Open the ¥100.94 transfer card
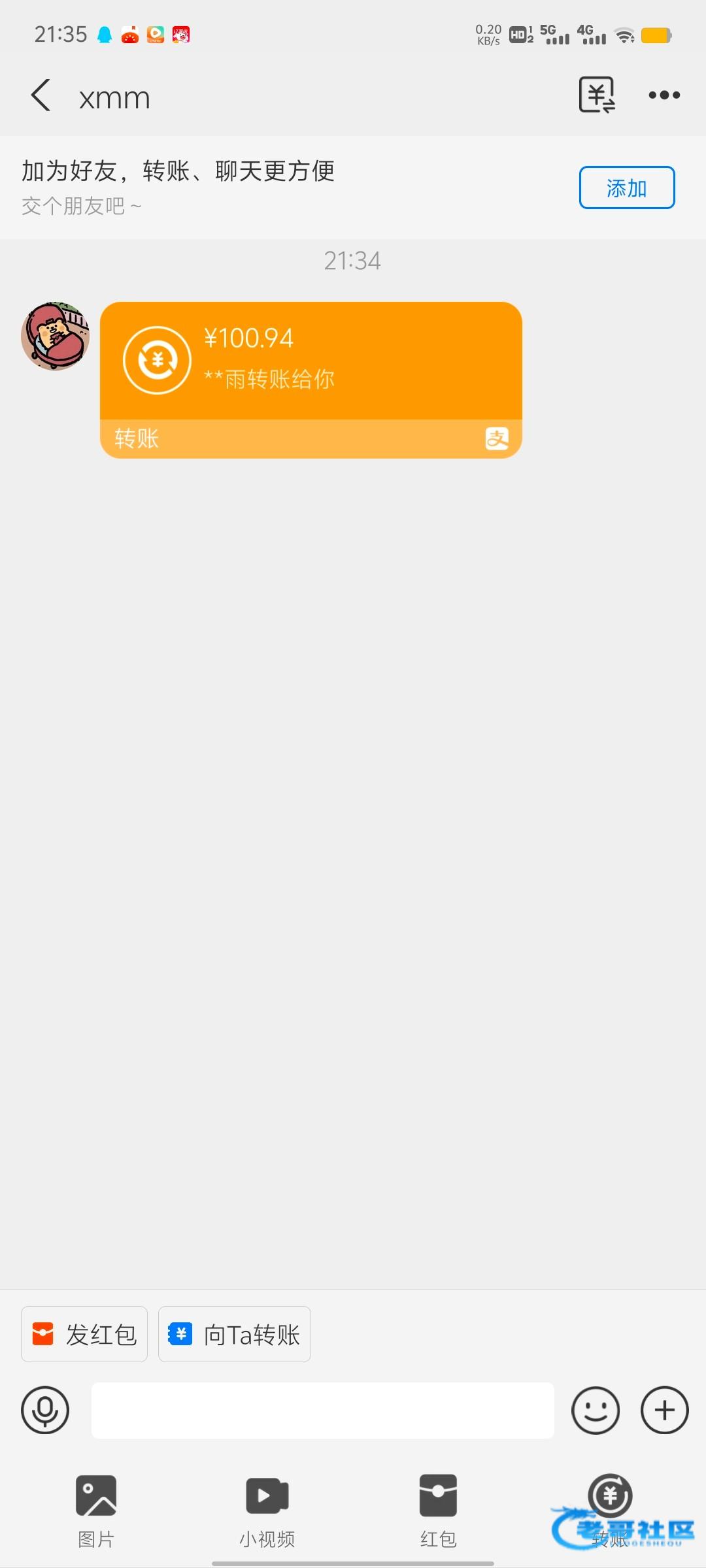The image size is (706, 1568). click(311, 379)
